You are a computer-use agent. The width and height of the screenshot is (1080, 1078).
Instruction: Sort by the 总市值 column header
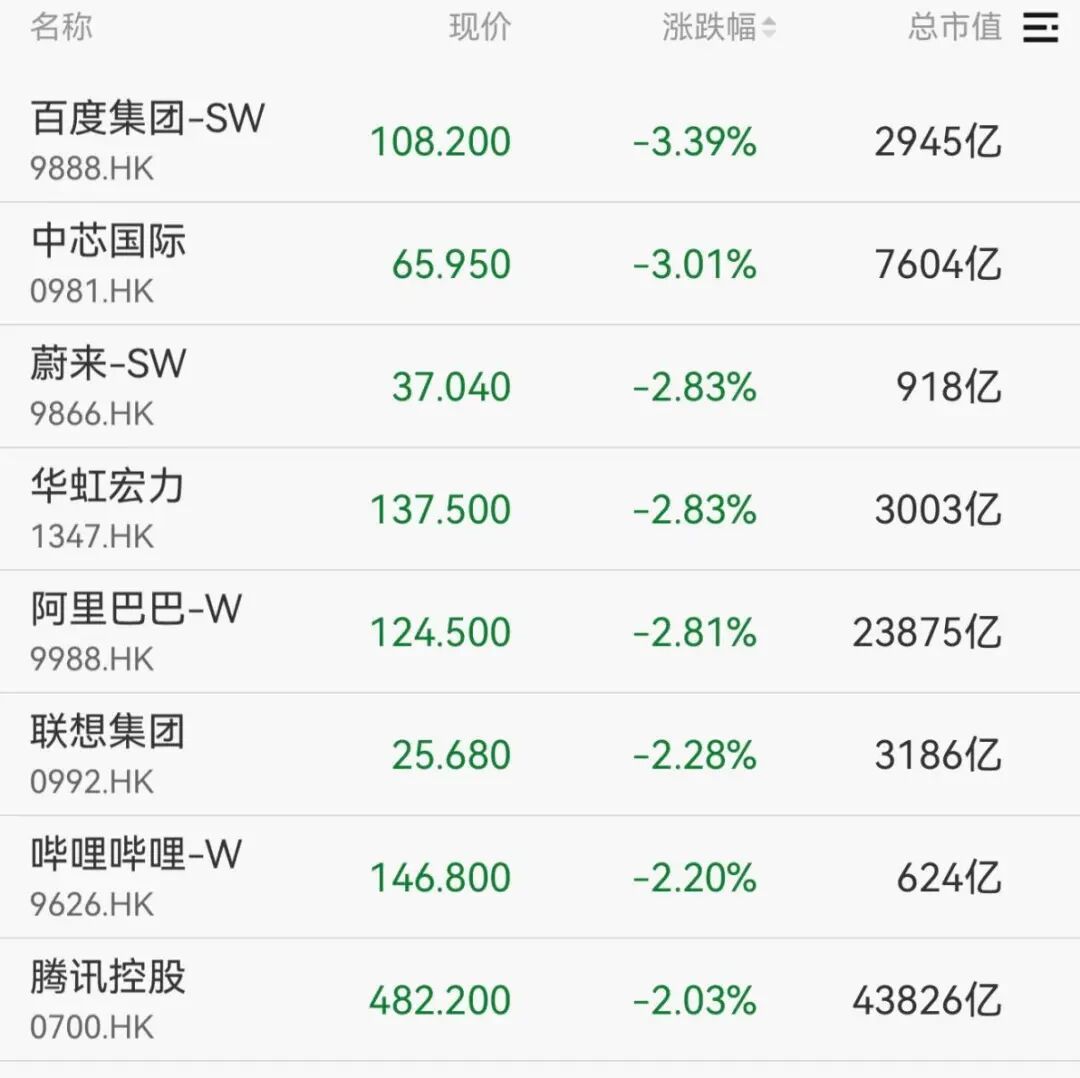pyautogui.click(x=955, y=28)
